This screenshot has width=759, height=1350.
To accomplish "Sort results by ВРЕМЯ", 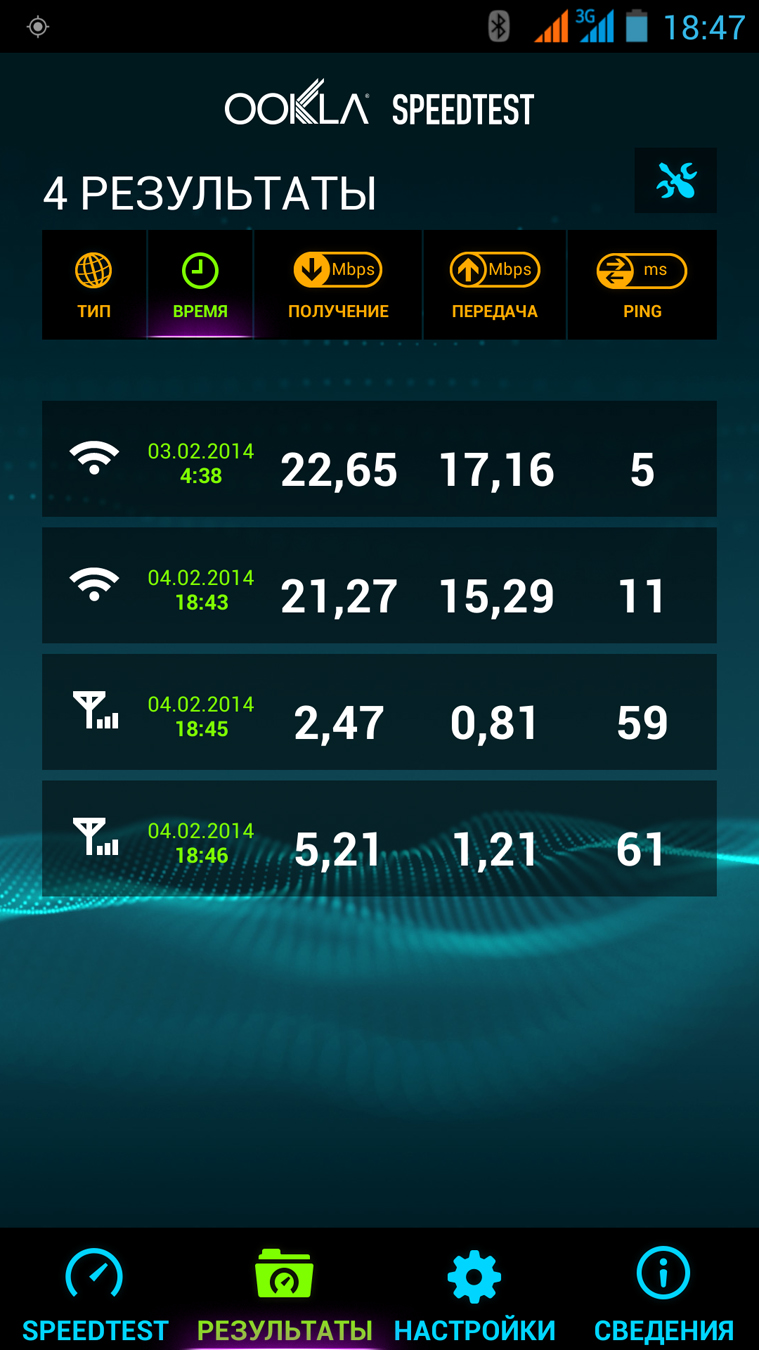I will (x=200, y=285).
